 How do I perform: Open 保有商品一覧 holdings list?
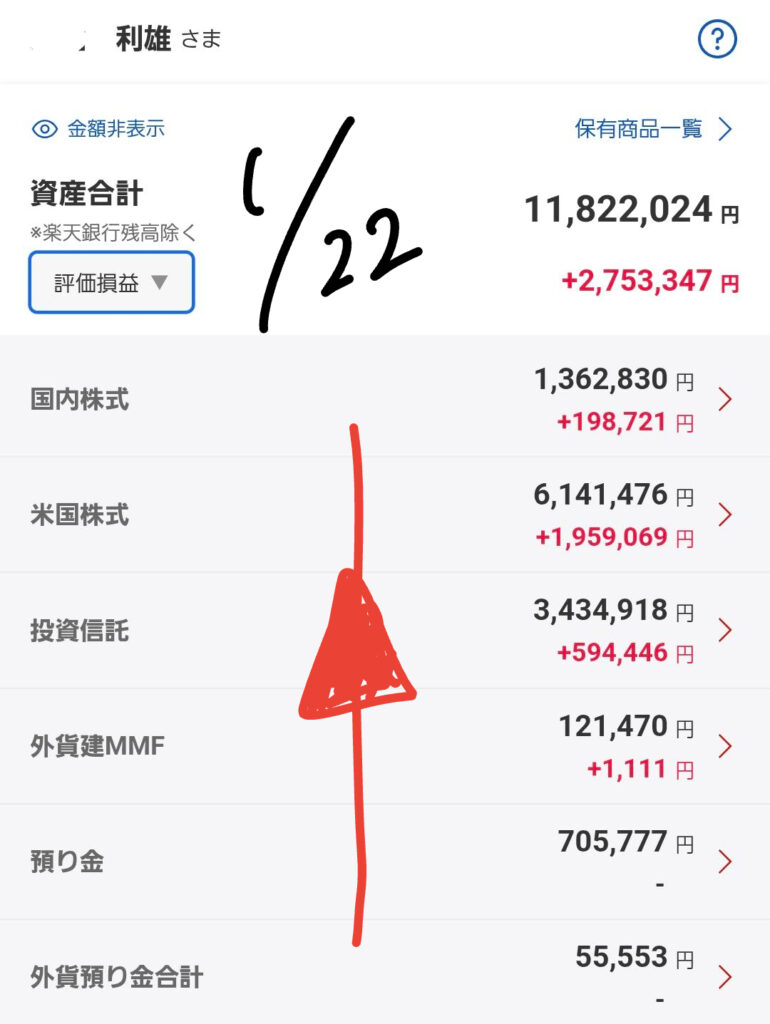click(654, 129)
